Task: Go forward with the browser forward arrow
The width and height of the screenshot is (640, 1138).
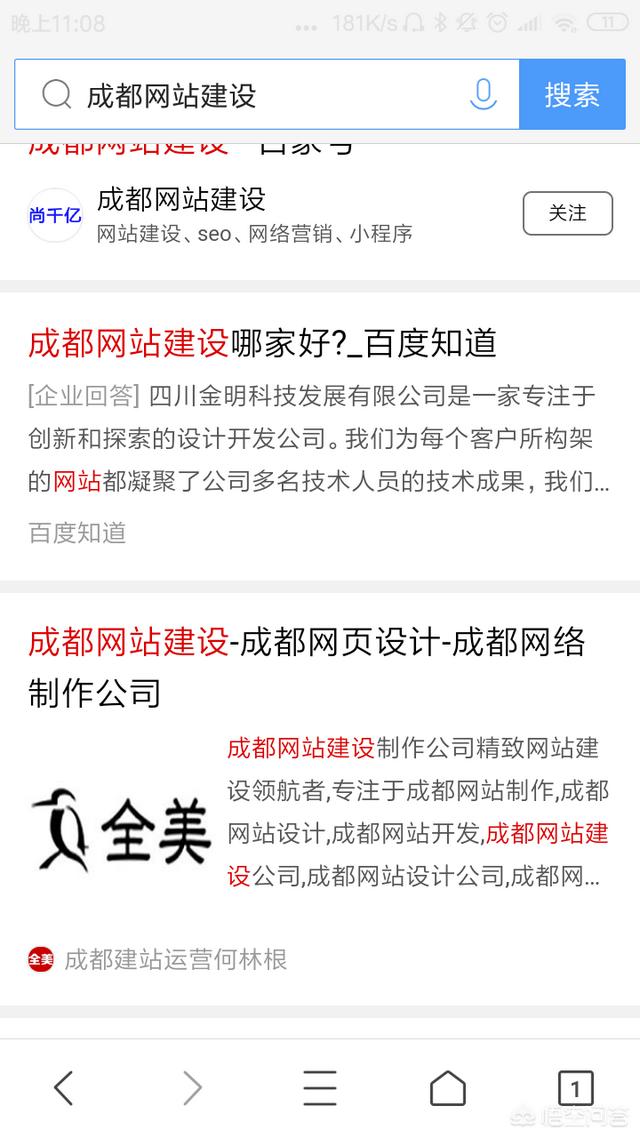Action: tap(191, 1088)
